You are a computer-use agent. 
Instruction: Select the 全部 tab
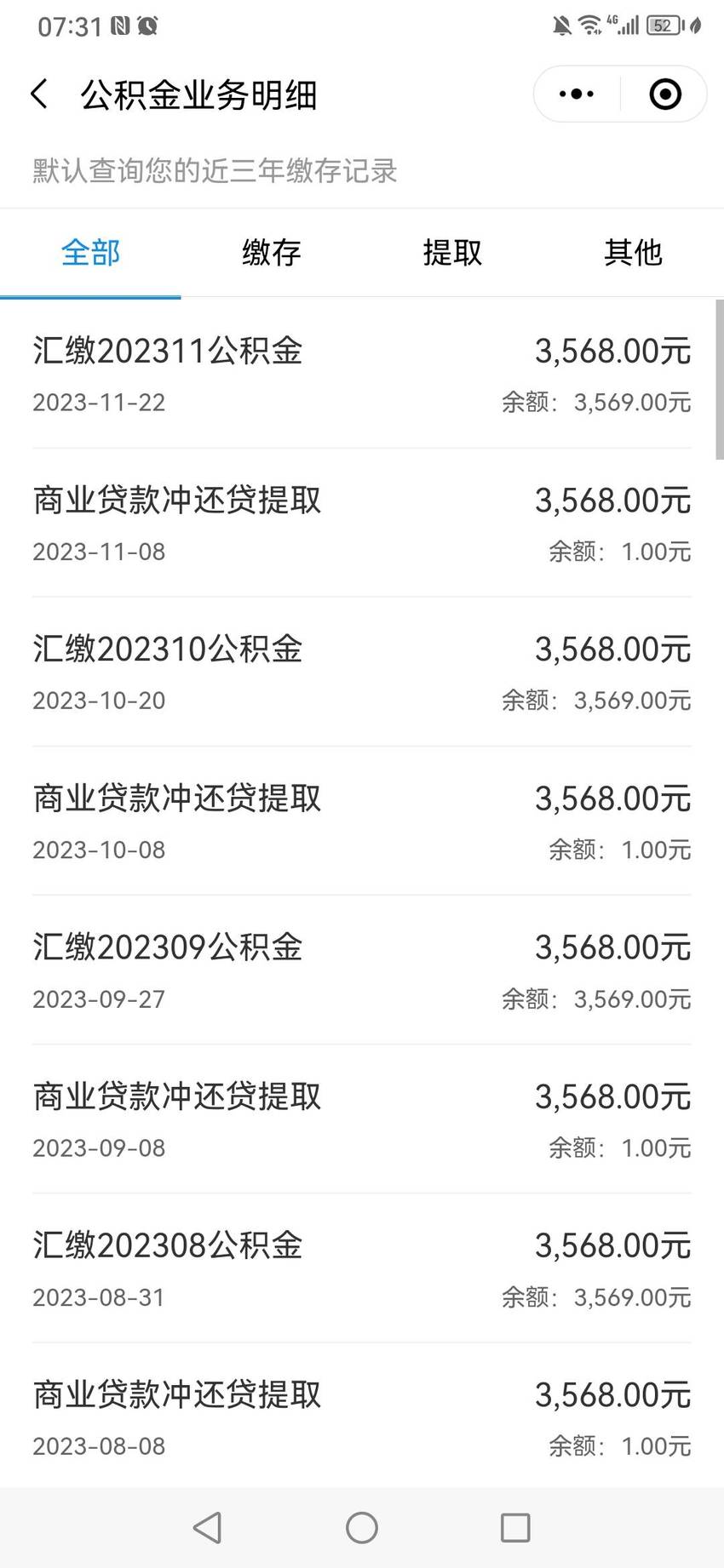click(x=90, y=253)
